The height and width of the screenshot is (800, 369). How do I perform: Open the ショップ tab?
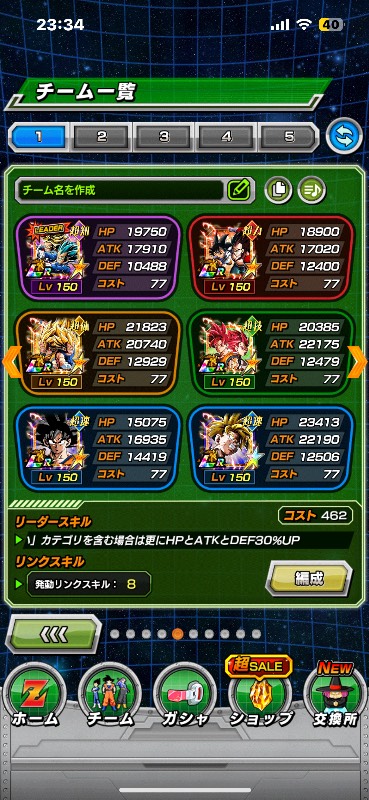[261, 695]
